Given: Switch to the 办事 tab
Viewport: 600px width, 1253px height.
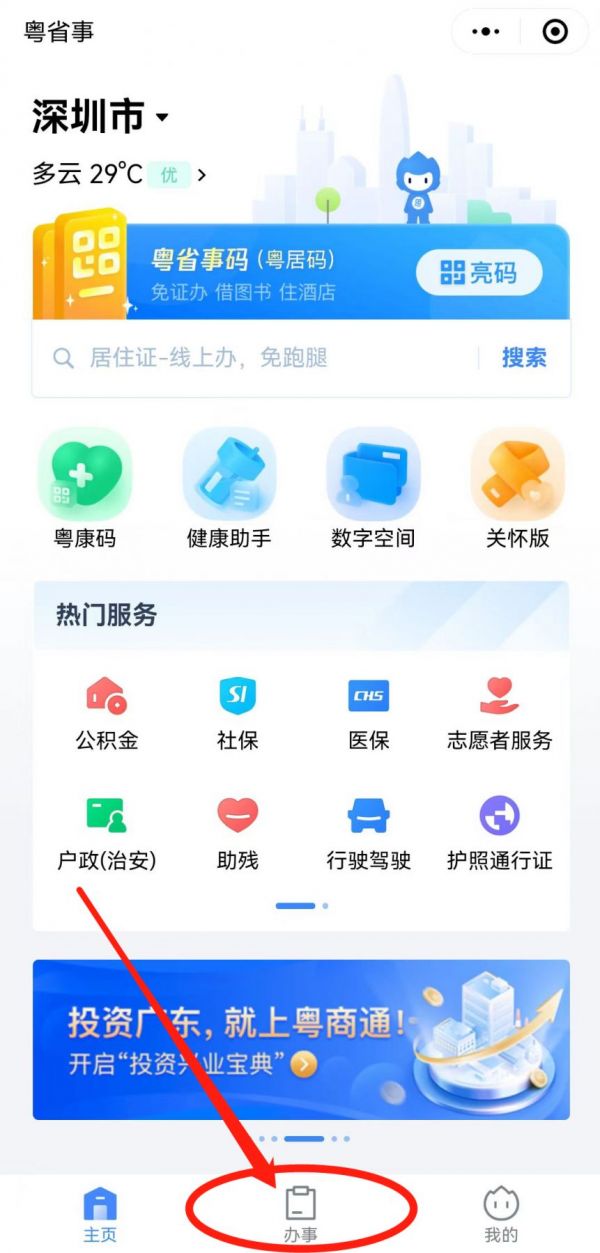Looking at the screenshot, I should 300,1213.
